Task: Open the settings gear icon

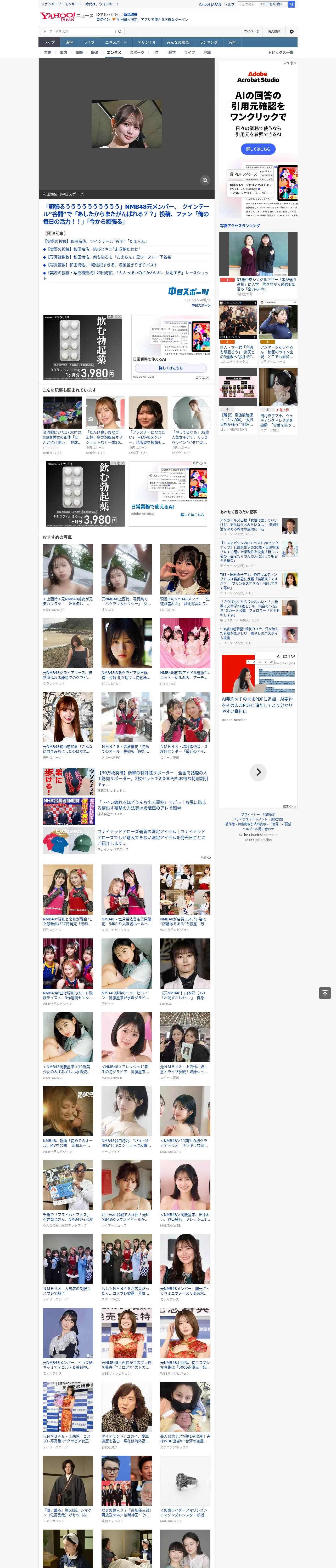Action: tap(292, 31)
